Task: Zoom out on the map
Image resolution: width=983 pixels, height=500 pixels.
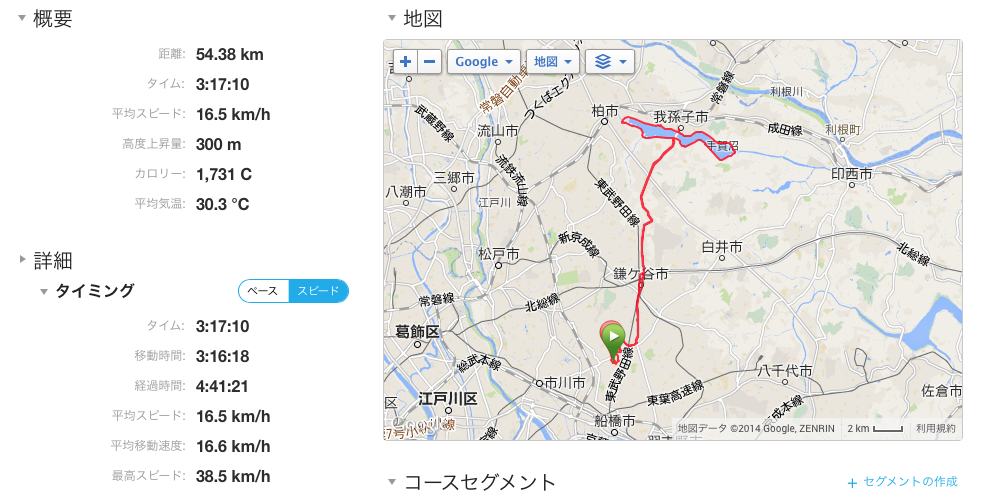Action: [430, 61]
